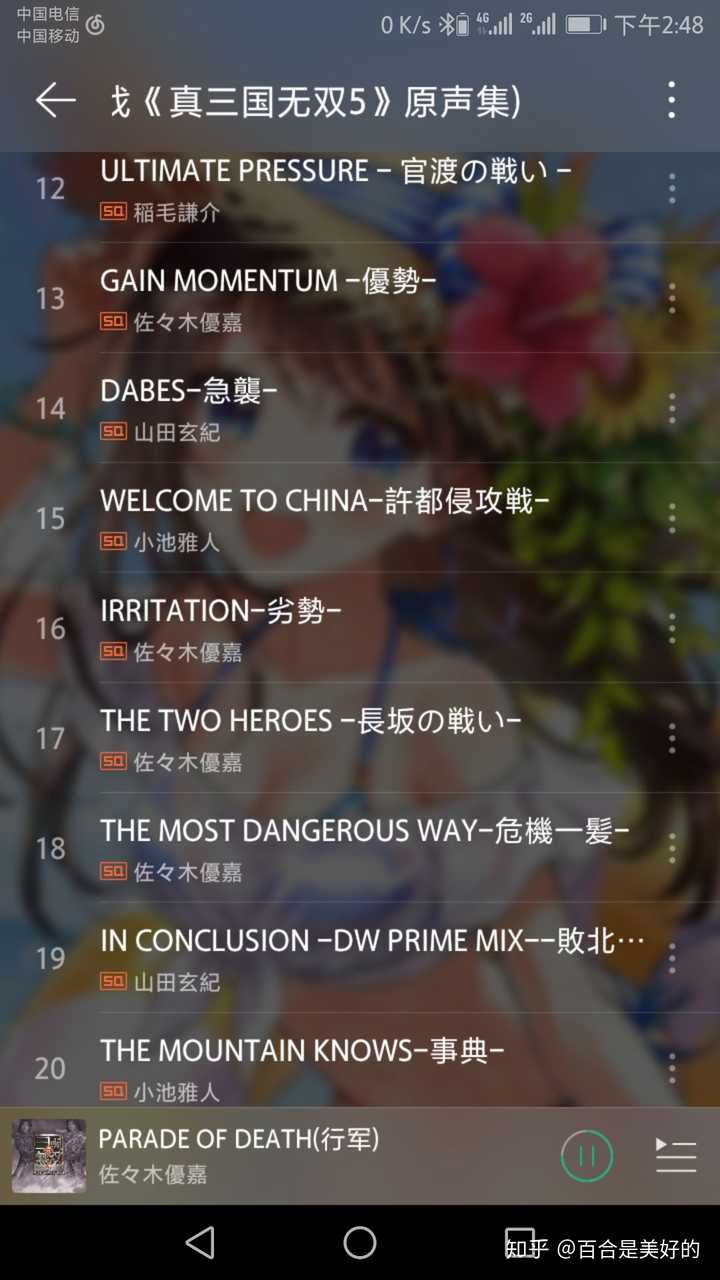Open the current play queue

[x=676, y=1156]
